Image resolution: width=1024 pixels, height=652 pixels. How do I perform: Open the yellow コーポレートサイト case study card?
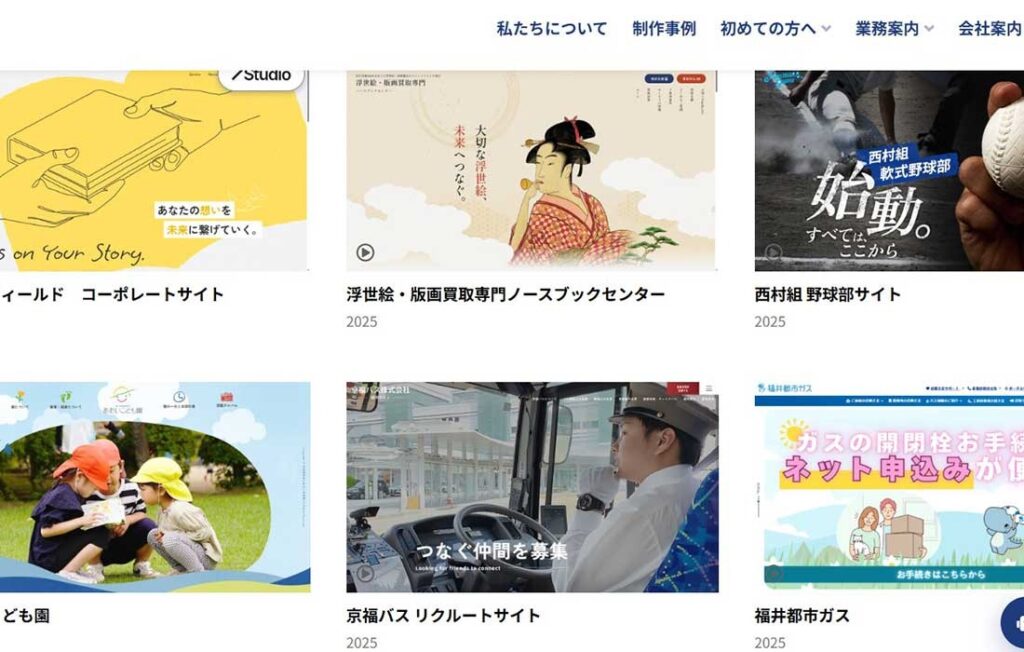[x=150, y=170]
